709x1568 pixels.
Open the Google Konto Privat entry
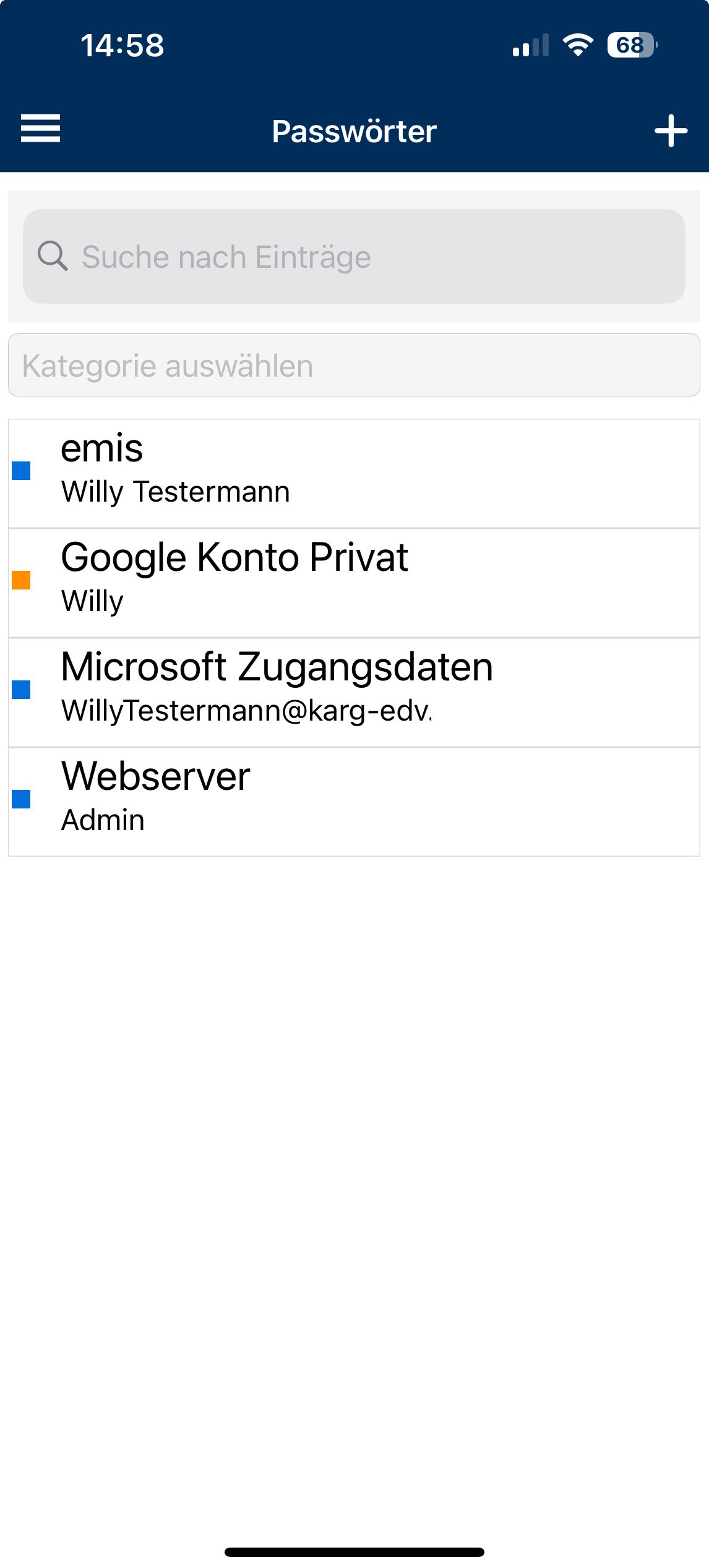354,583
